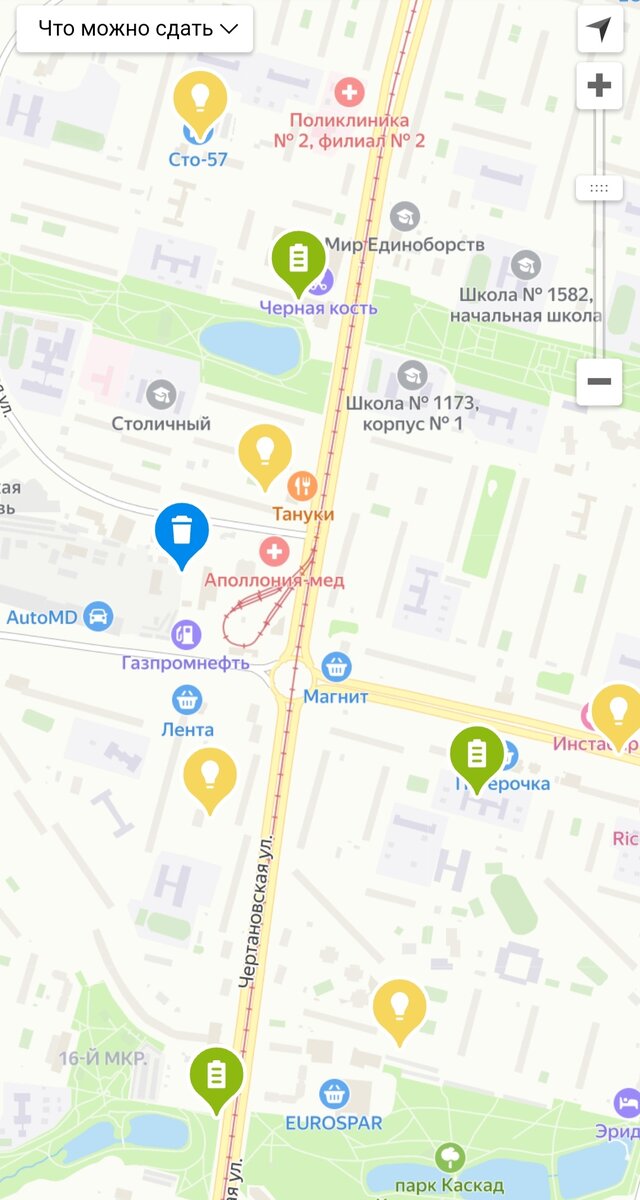Viewport: 640px width, 1200px height.
Task: Open the blue trash bin marker
Action: pos(182,534)
